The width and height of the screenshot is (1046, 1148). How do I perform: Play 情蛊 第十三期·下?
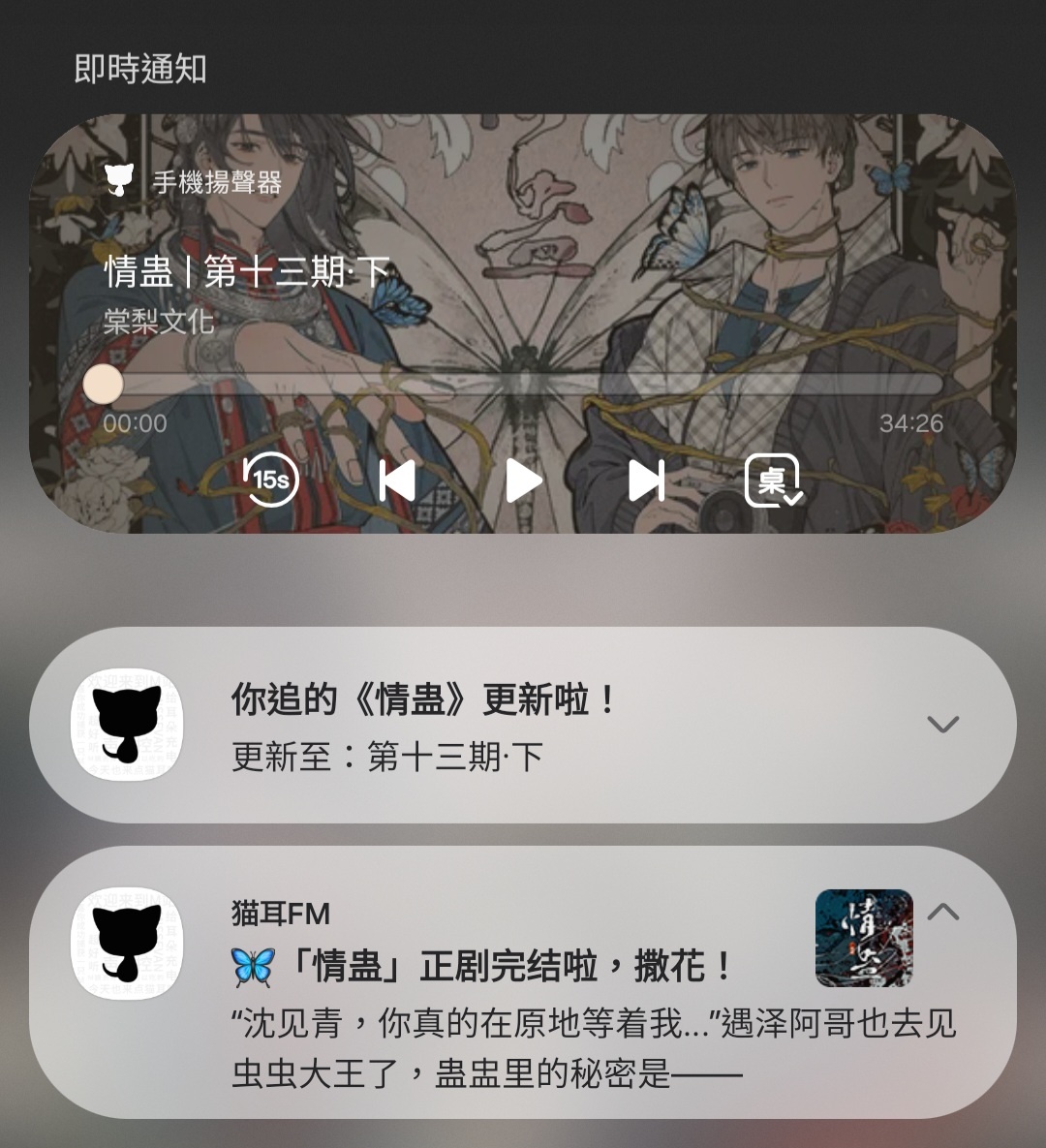pyautogui.click(x=523, y=480)
